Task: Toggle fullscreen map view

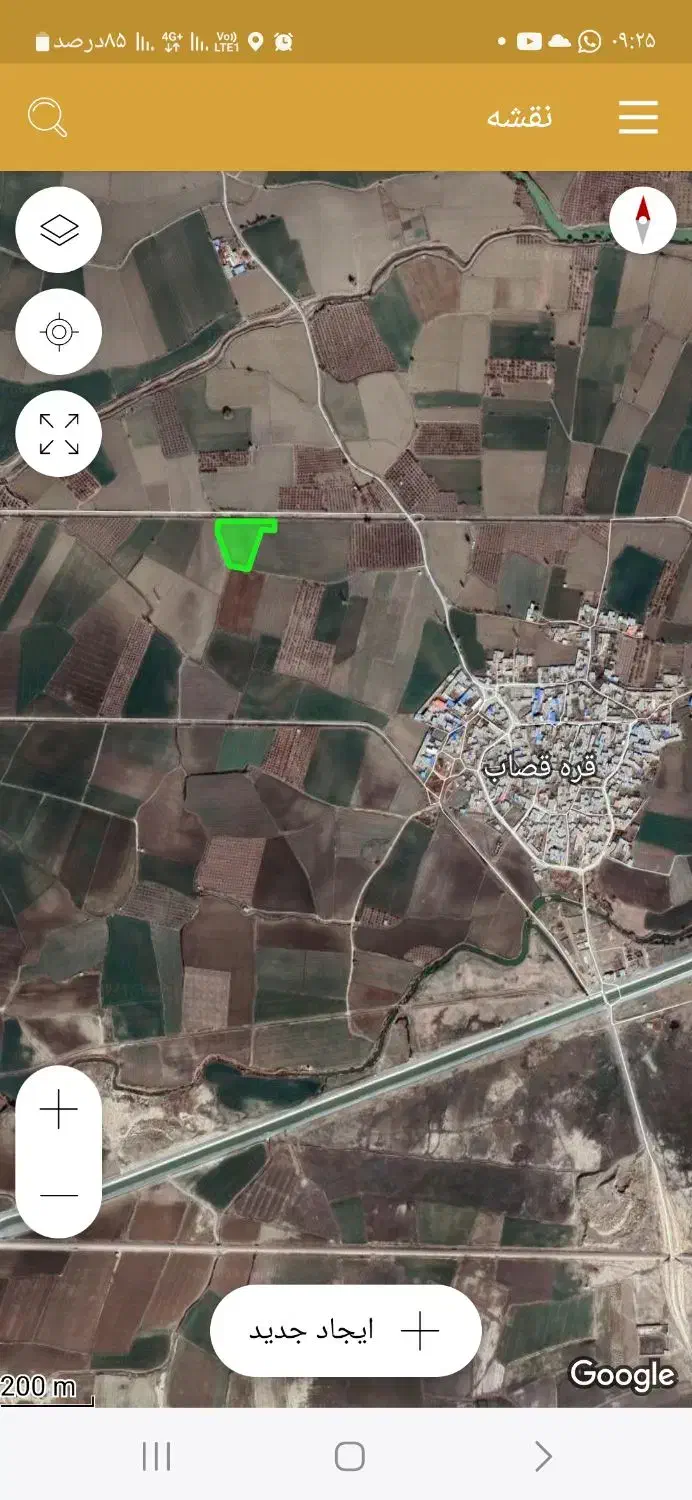Action: pyautogui.click(x=59, y=434)
